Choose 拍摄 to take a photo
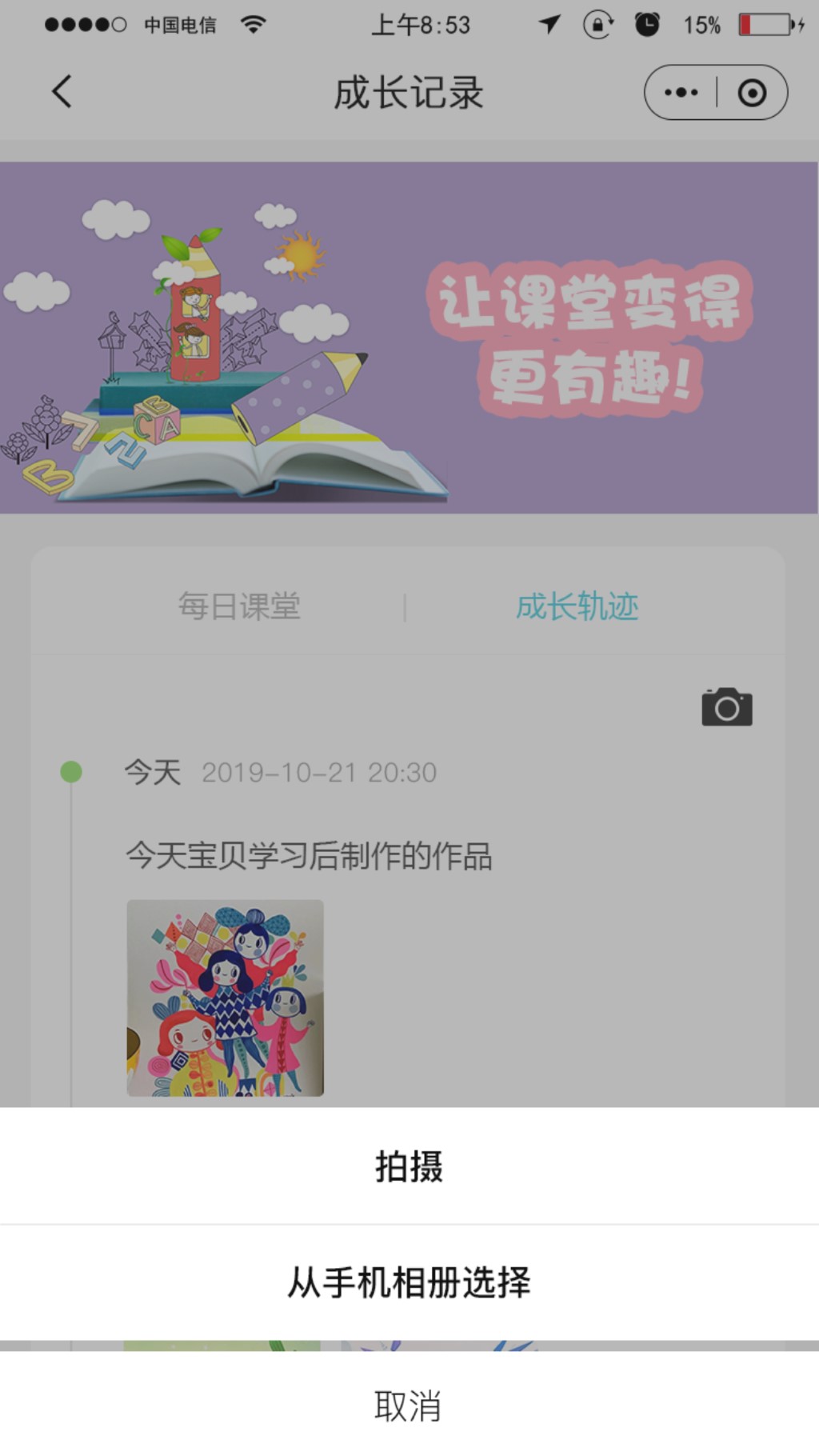 coord(409,1166)
